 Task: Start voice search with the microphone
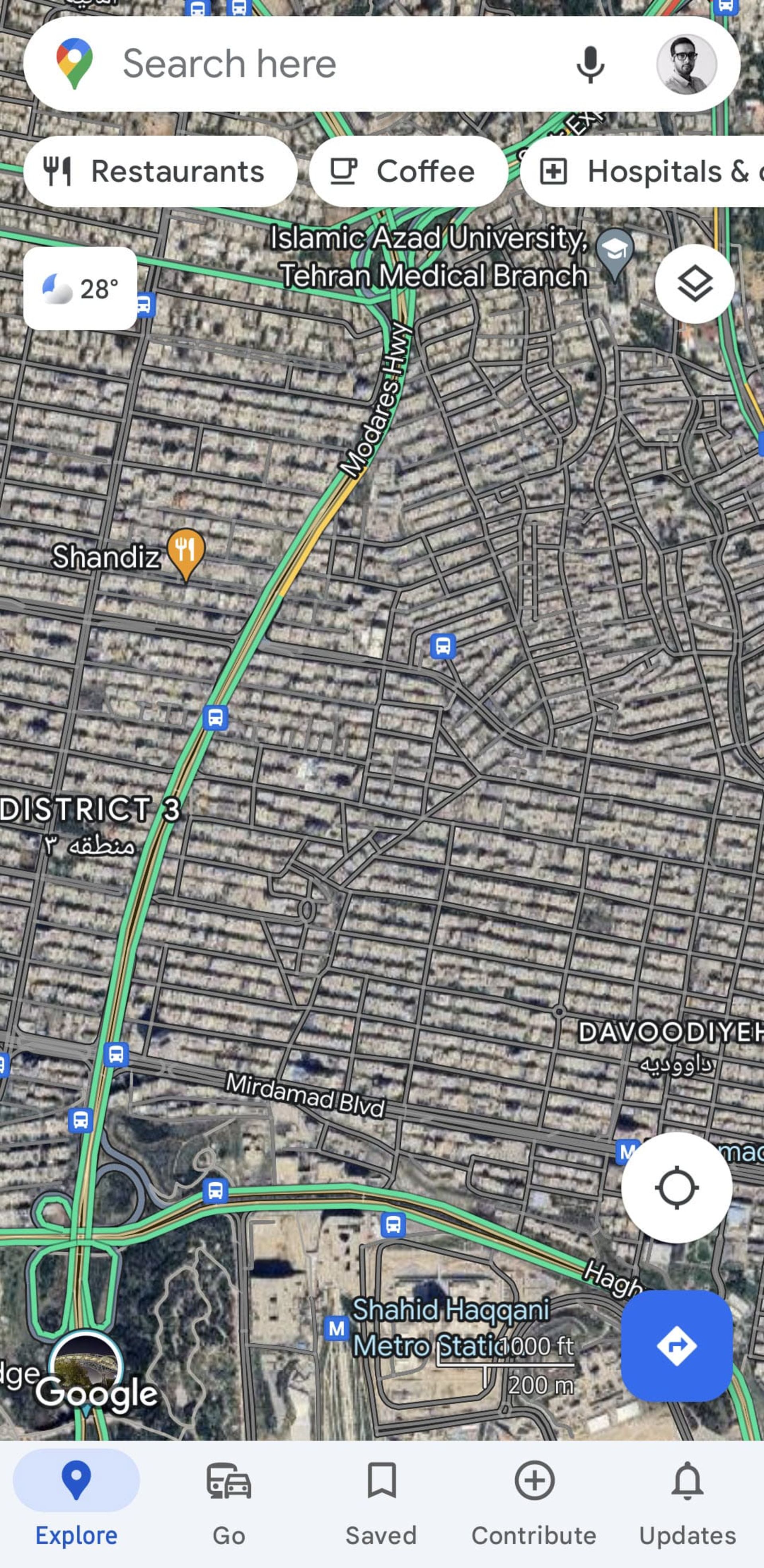click(590, 64)
